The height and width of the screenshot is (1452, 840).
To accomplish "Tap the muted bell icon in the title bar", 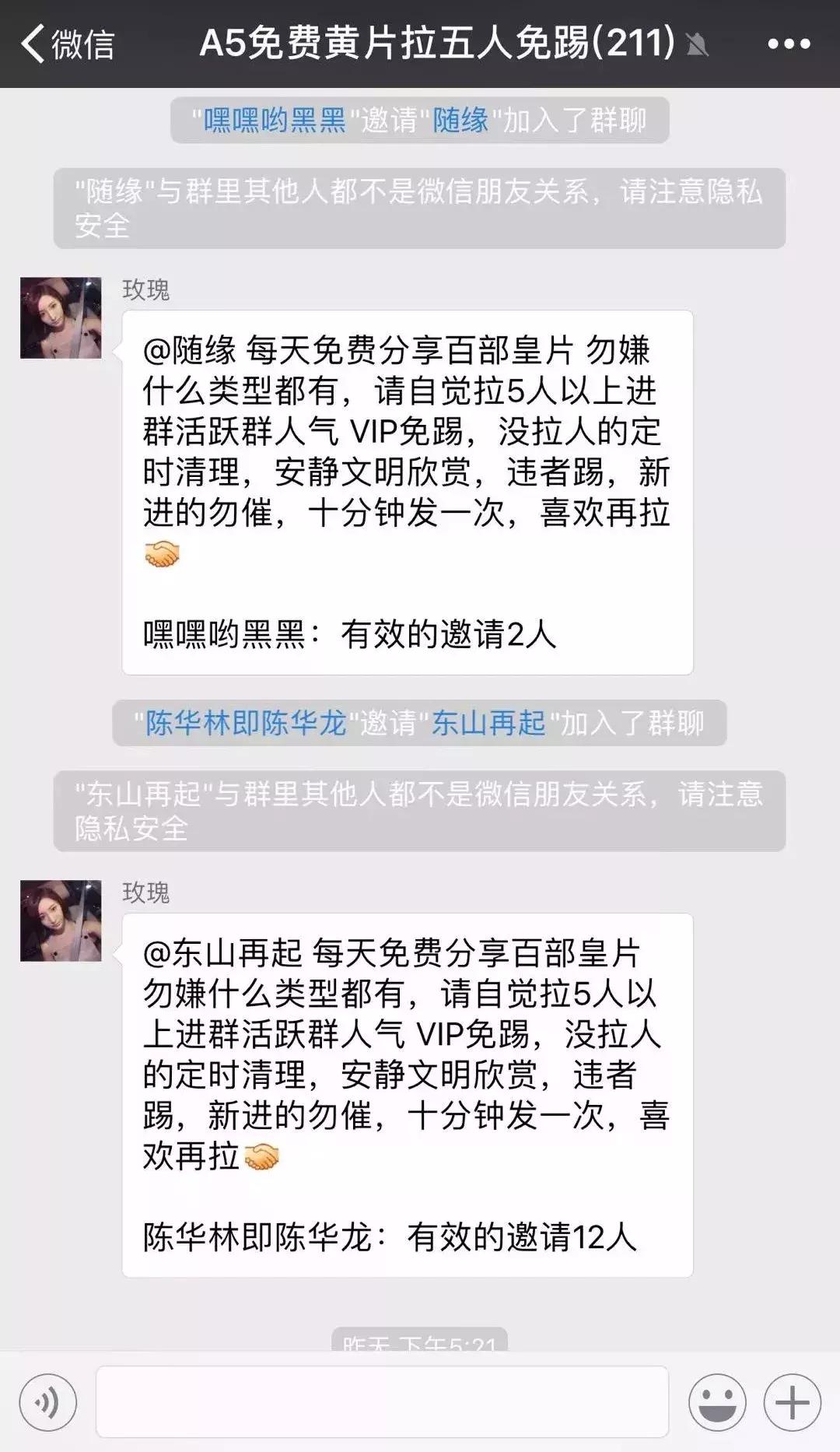I will click(698, 45).
